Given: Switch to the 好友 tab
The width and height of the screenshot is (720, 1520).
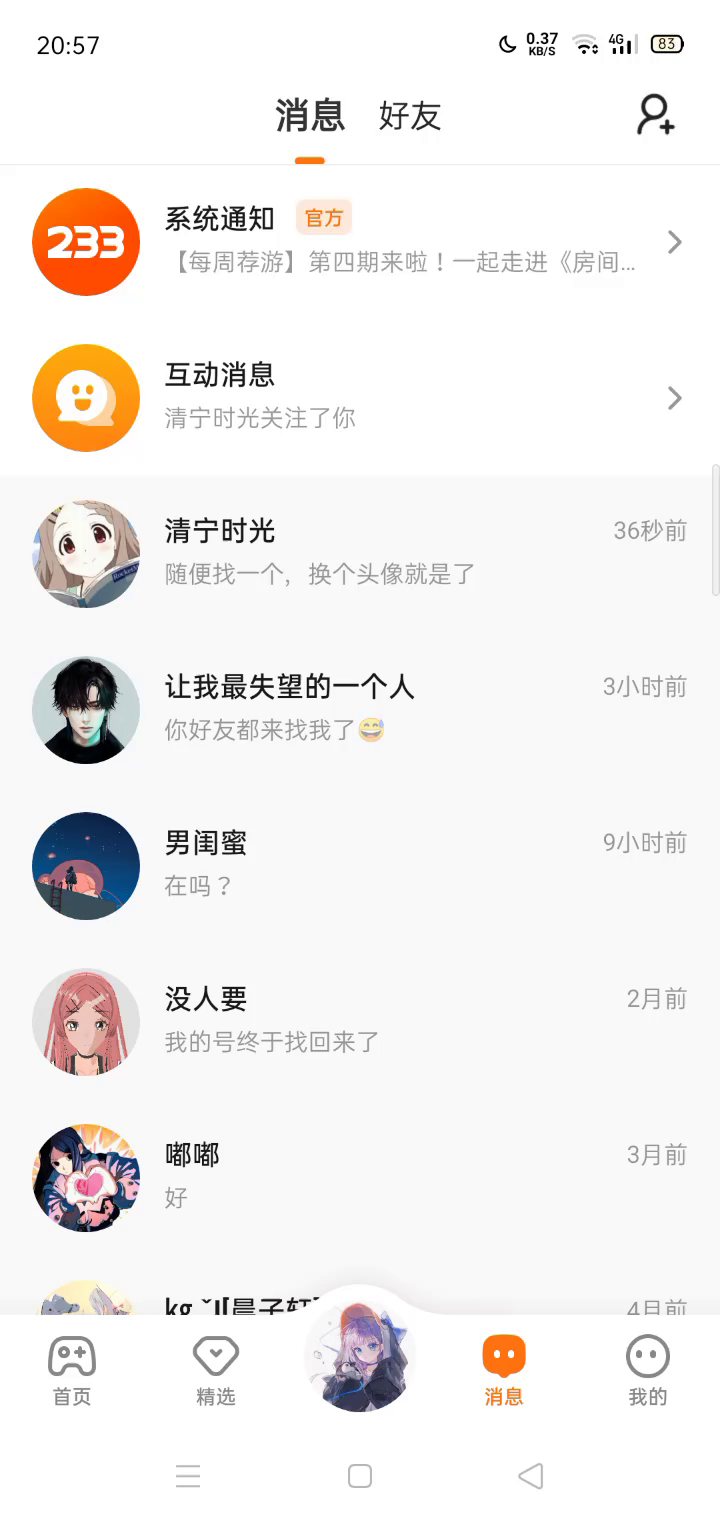Looking at the screenshot, I should click(x=410, y=116).
